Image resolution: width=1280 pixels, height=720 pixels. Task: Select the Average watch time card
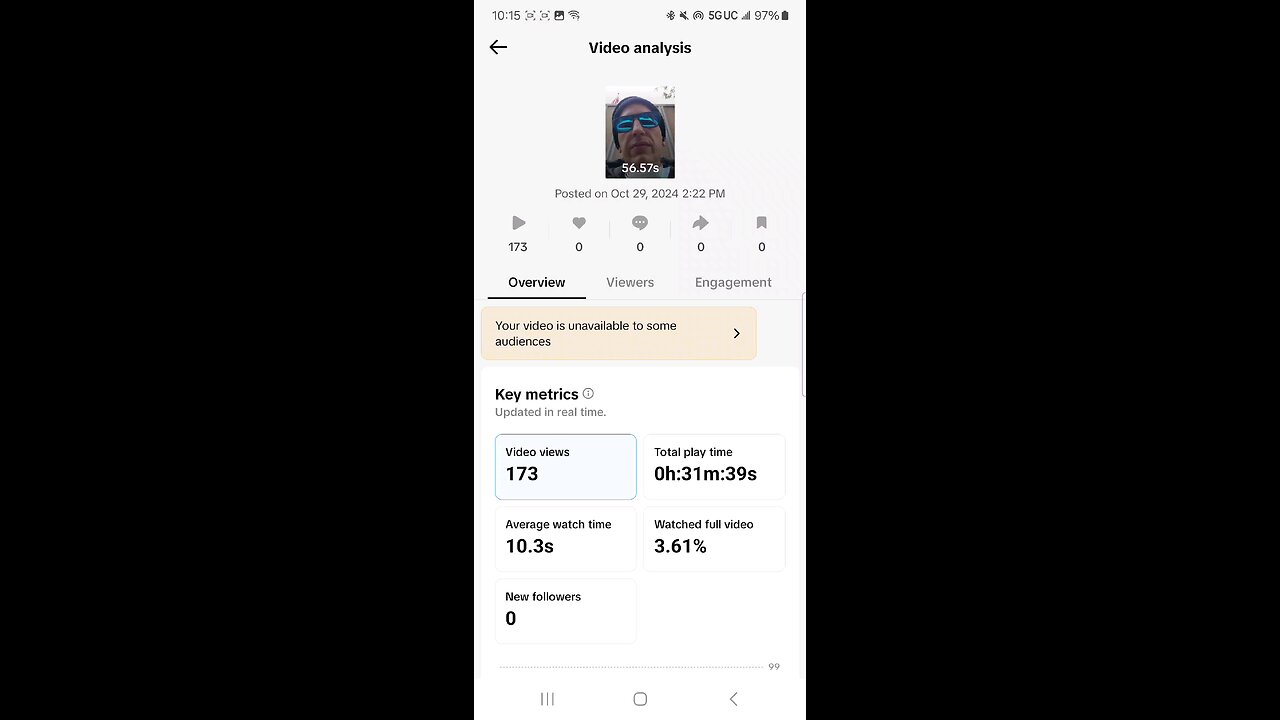(565, 538)
